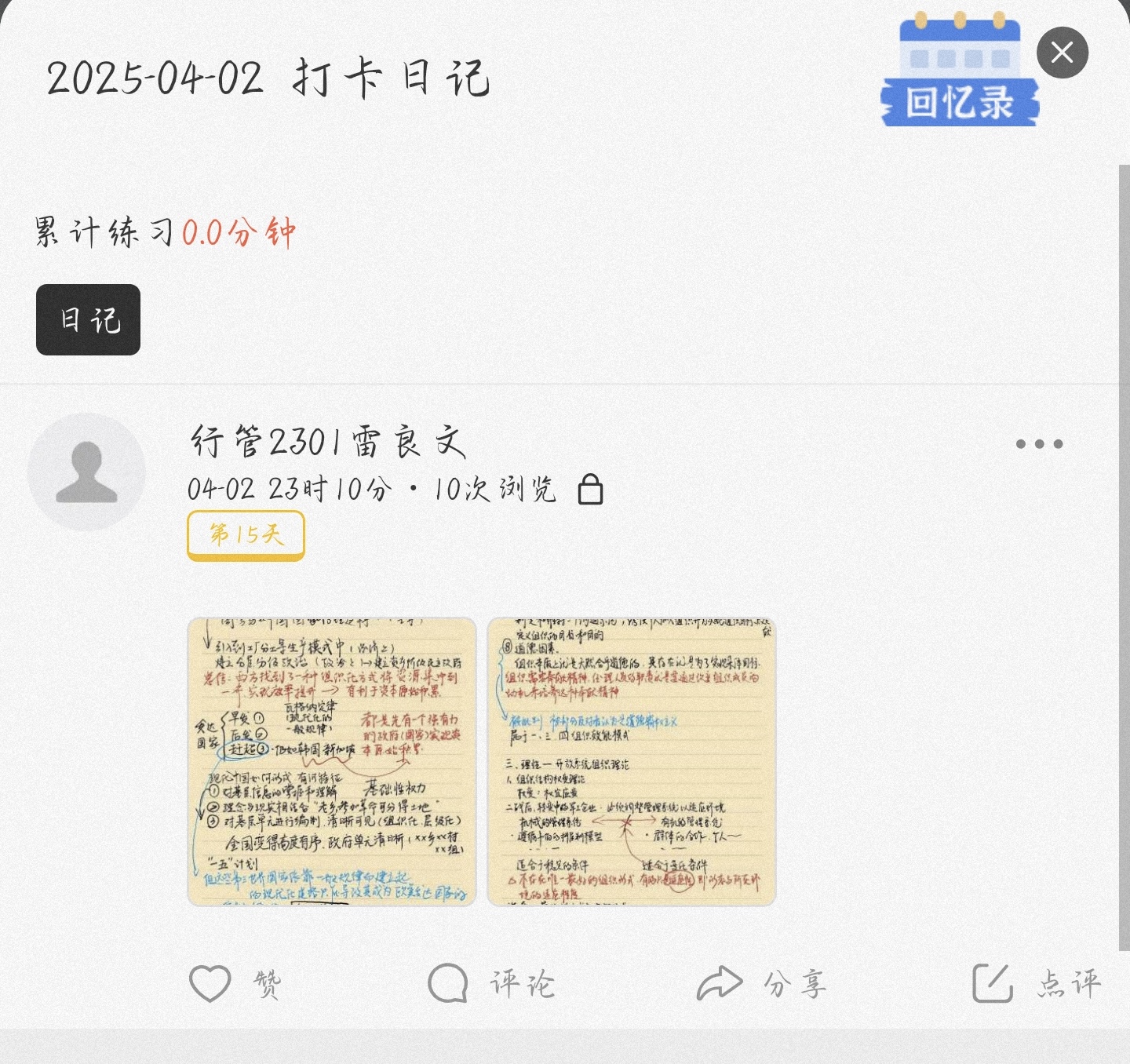Open 评论 to comment on the diary

[x=491, y=983]
